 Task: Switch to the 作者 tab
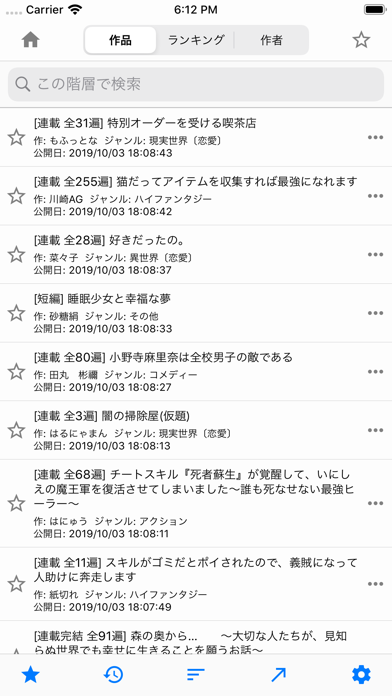coord(271,40)
